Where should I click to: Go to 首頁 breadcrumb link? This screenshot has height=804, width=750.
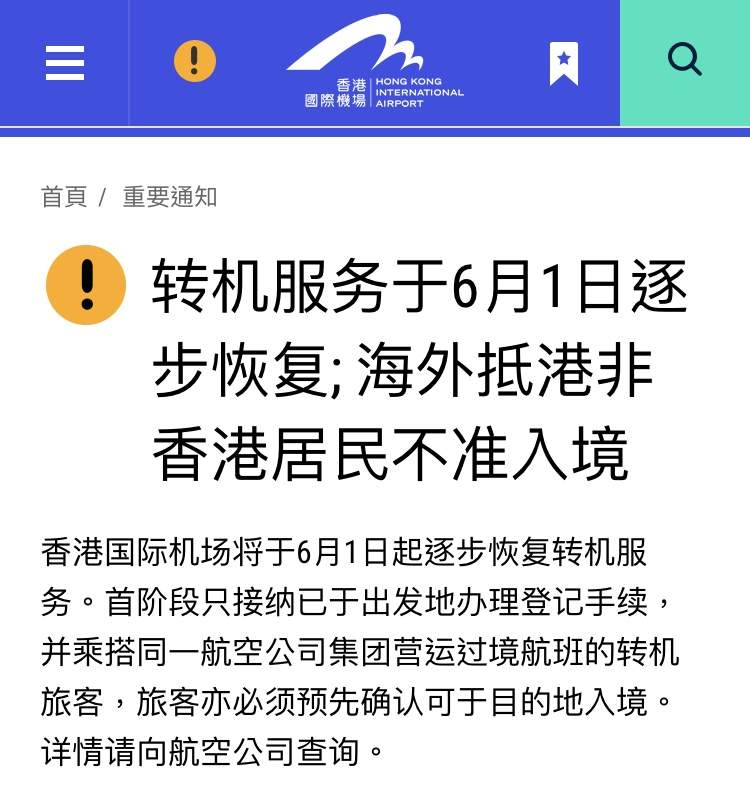pyautogui.click(x=64, y=197)
